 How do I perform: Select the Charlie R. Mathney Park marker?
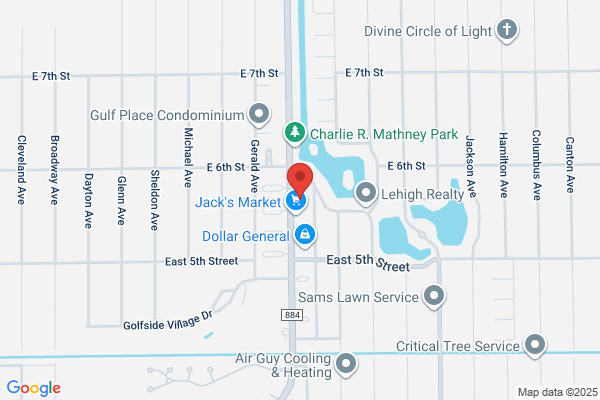(x=295, y=134)
